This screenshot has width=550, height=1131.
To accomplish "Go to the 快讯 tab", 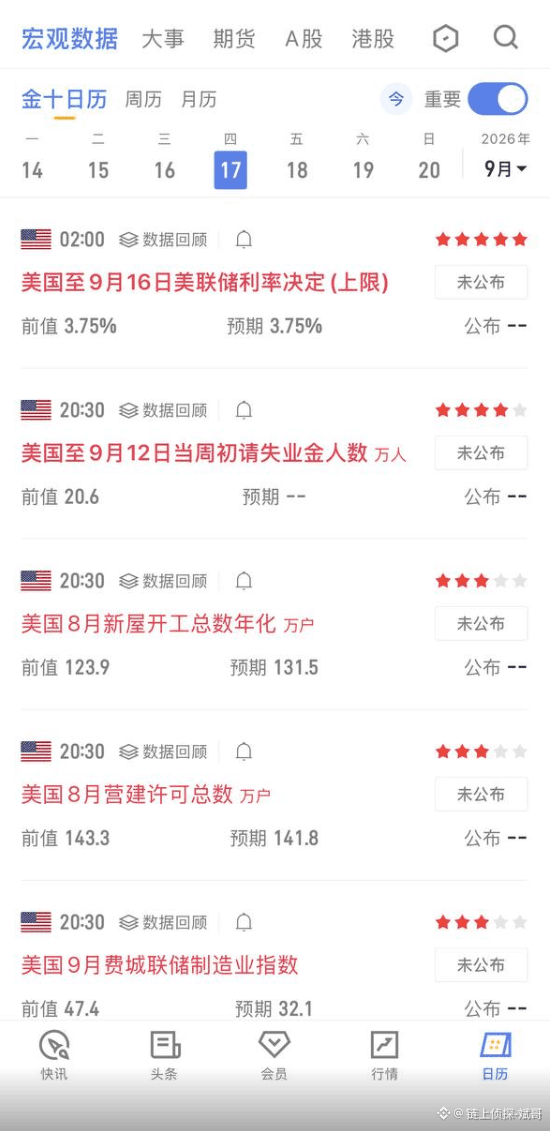I will (x=54, y=1055).
